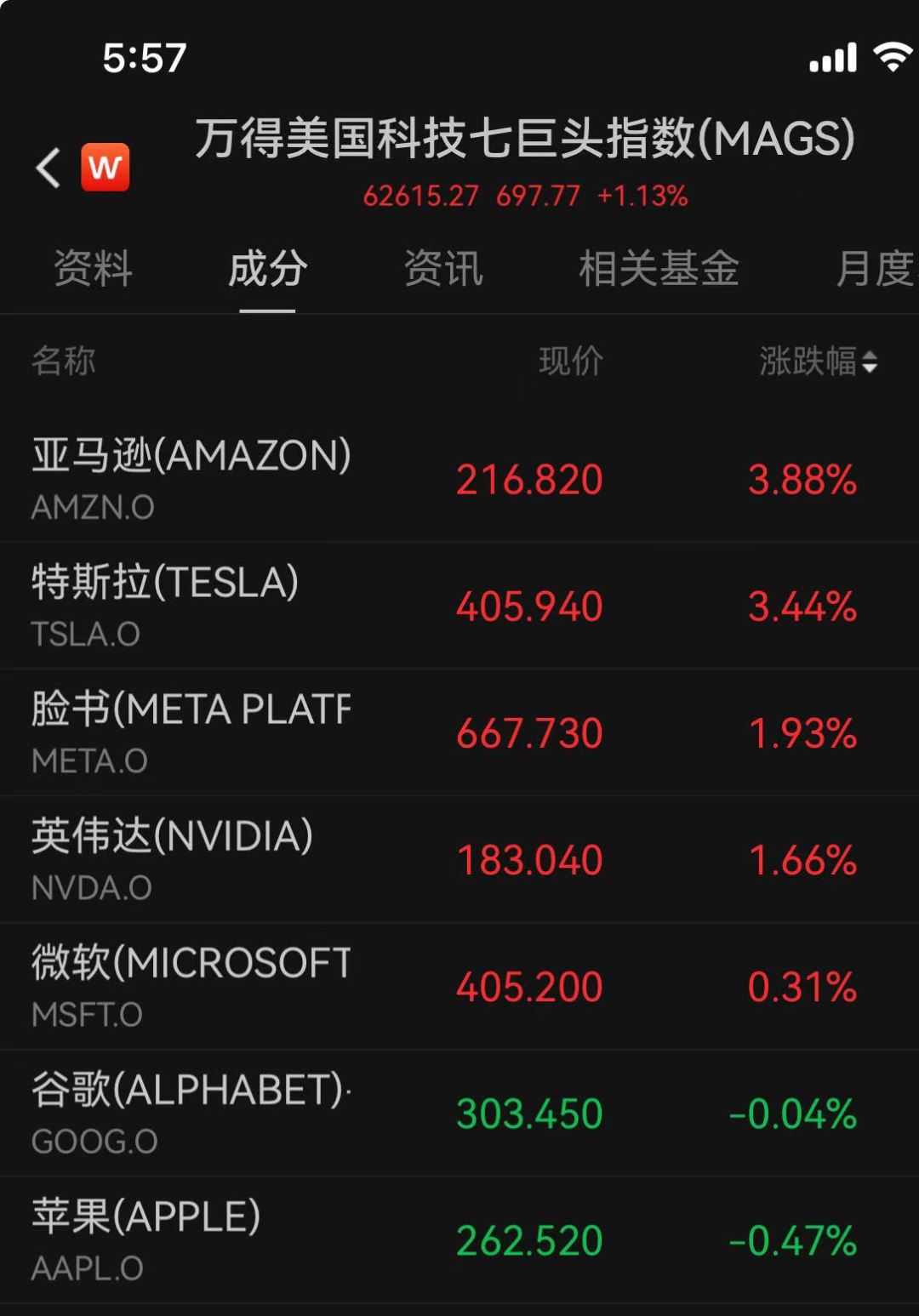Open the 月度 tab
Viewport: 919px width, 1316px height.
pos(875,269)
